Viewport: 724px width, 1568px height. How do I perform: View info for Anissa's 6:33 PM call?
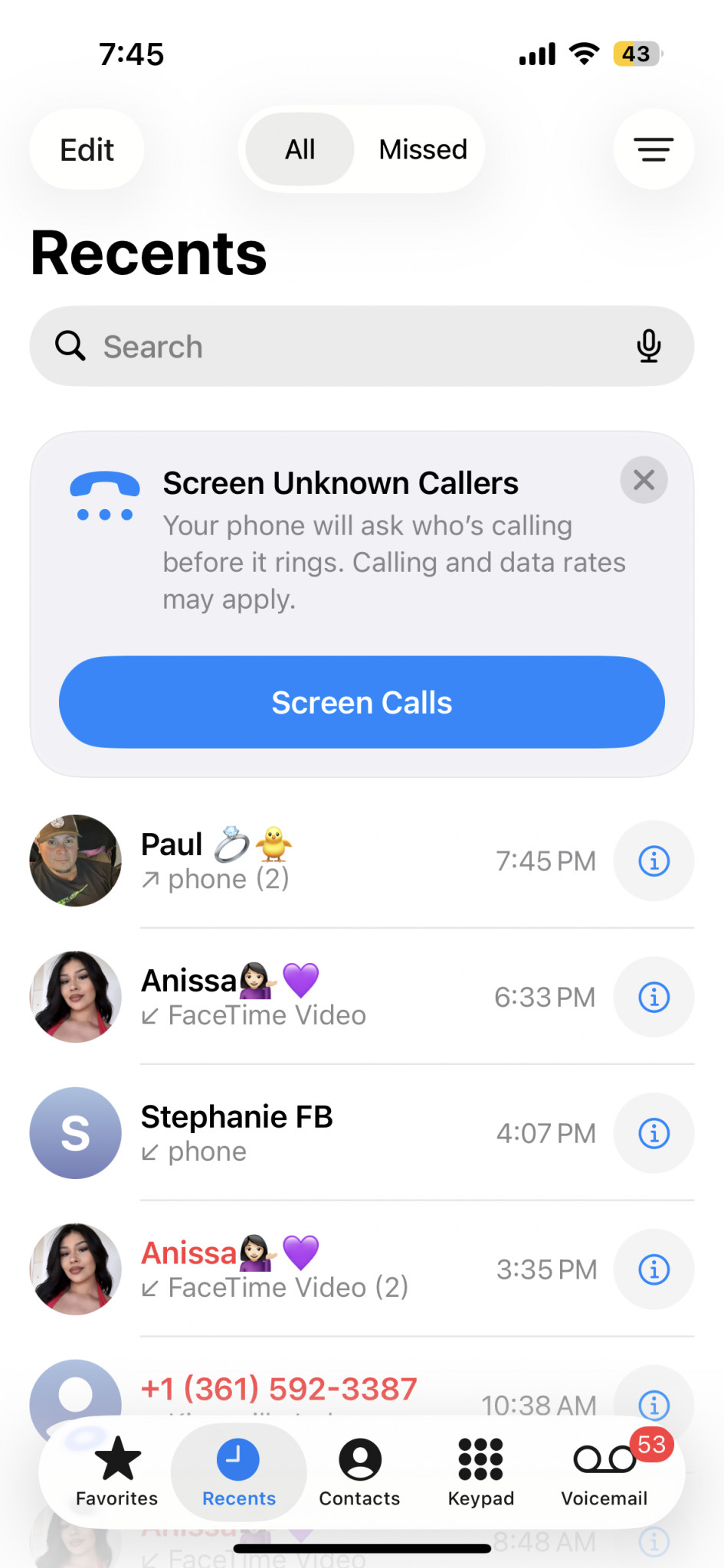point(654,998)
